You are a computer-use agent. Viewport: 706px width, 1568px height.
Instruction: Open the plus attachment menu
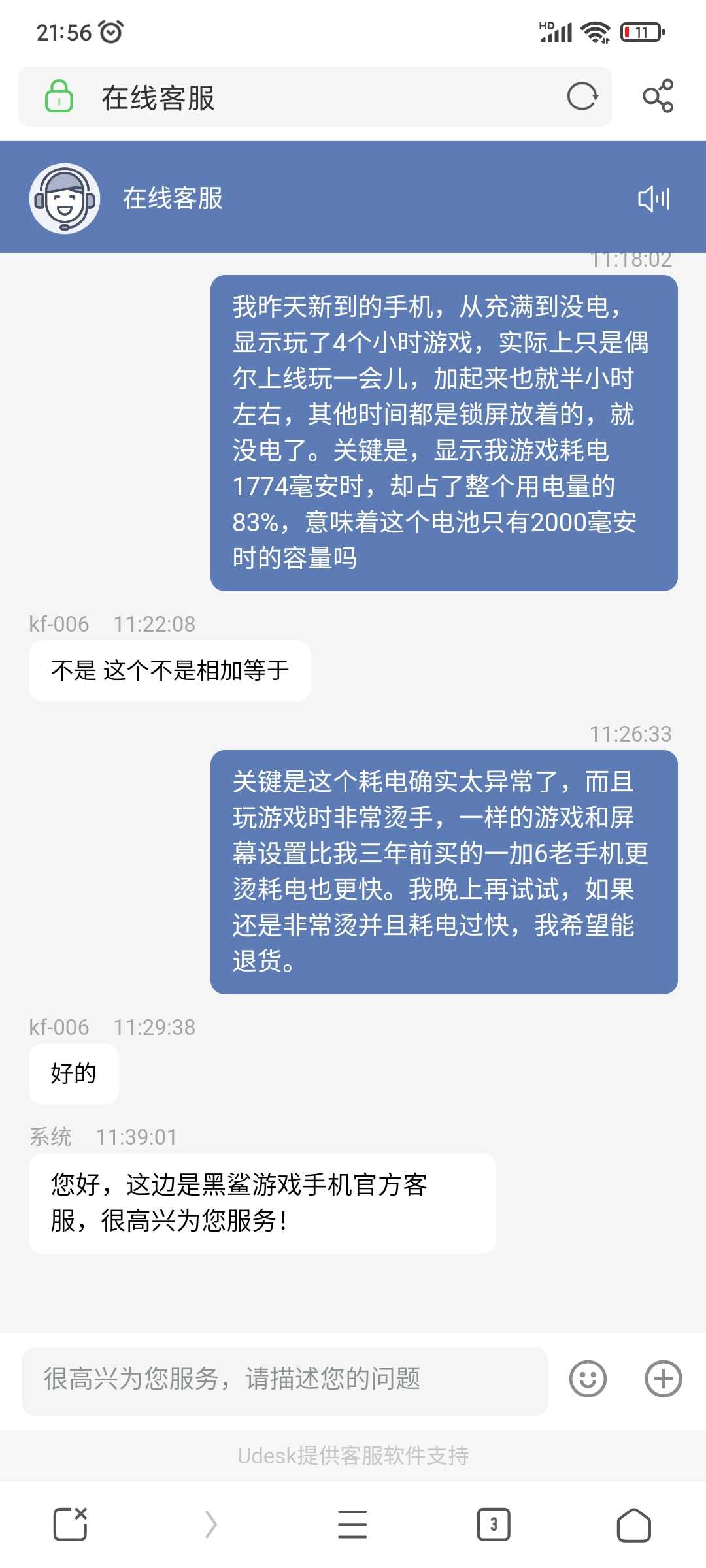(663, 1379)
